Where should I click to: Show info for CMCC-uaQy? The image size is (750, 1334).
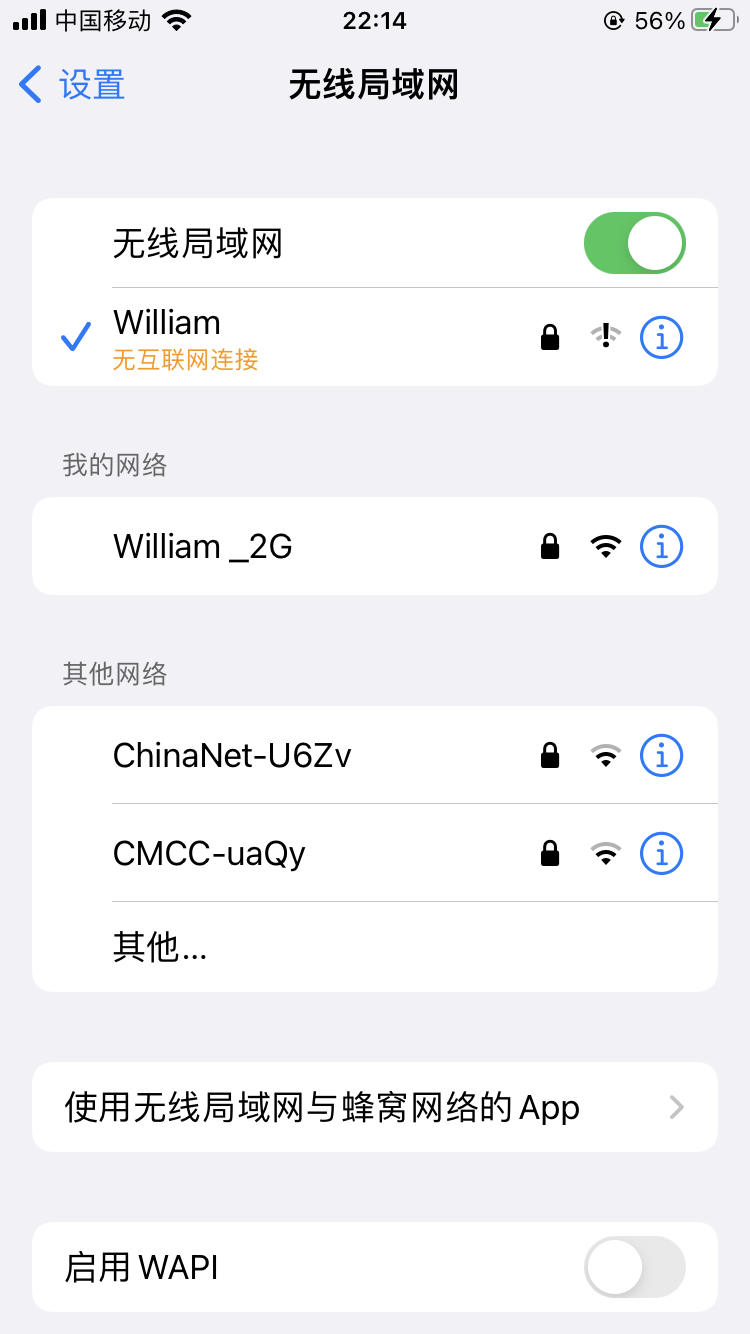(661, 853)
